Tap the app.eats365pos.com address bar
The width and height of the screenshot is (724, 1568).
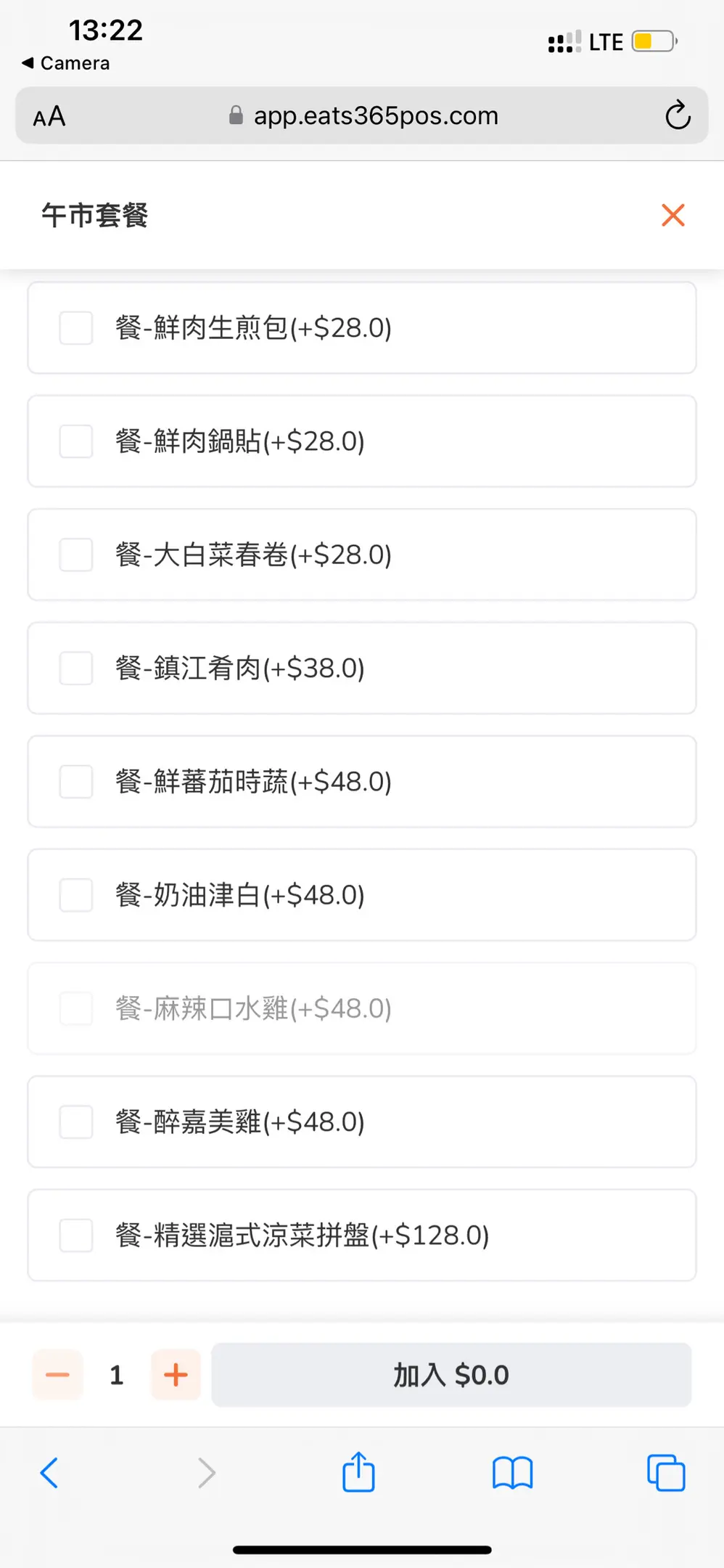point(363,115)
